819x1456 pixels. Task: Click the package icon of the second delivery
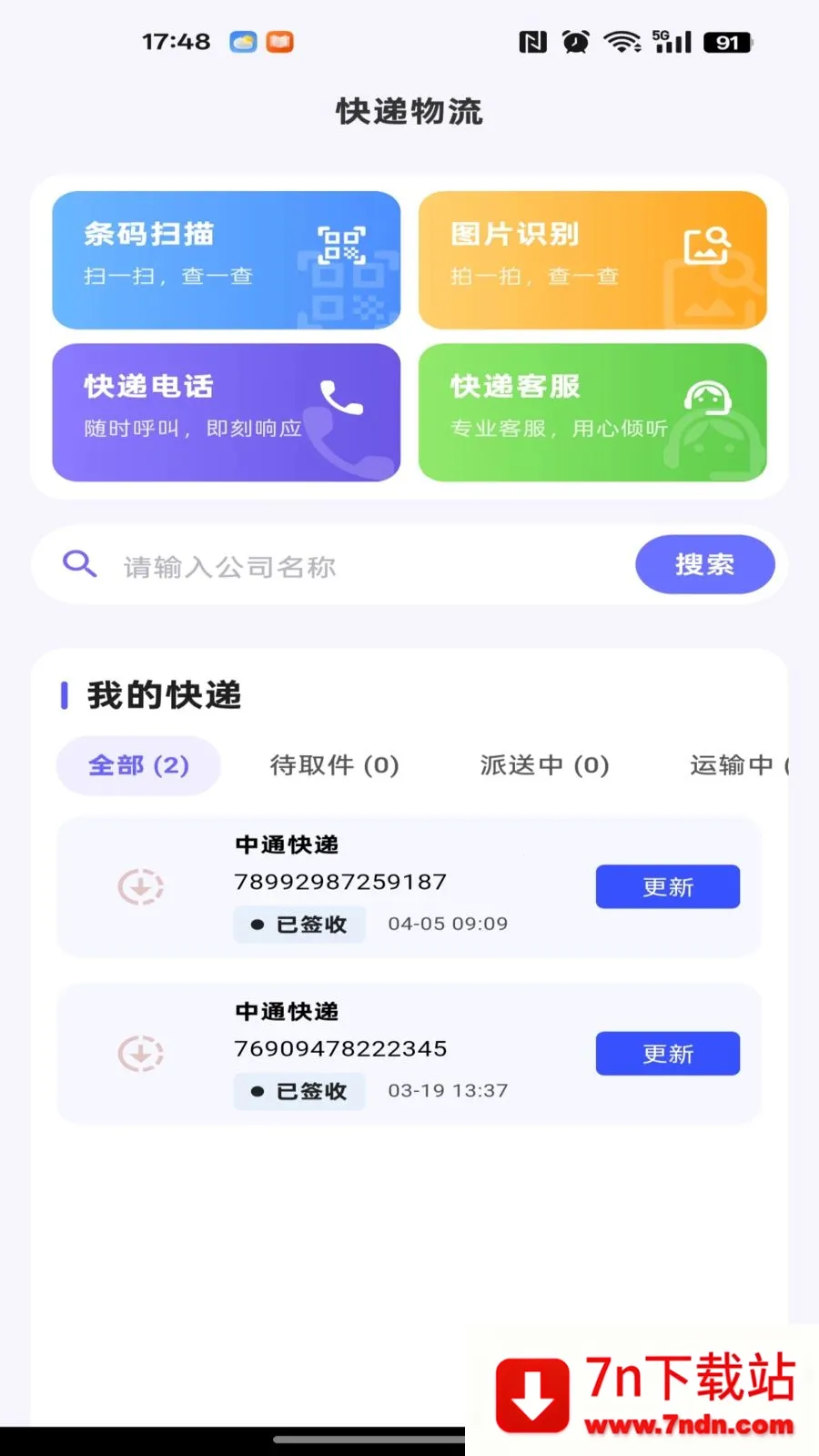click(140, 1053)
